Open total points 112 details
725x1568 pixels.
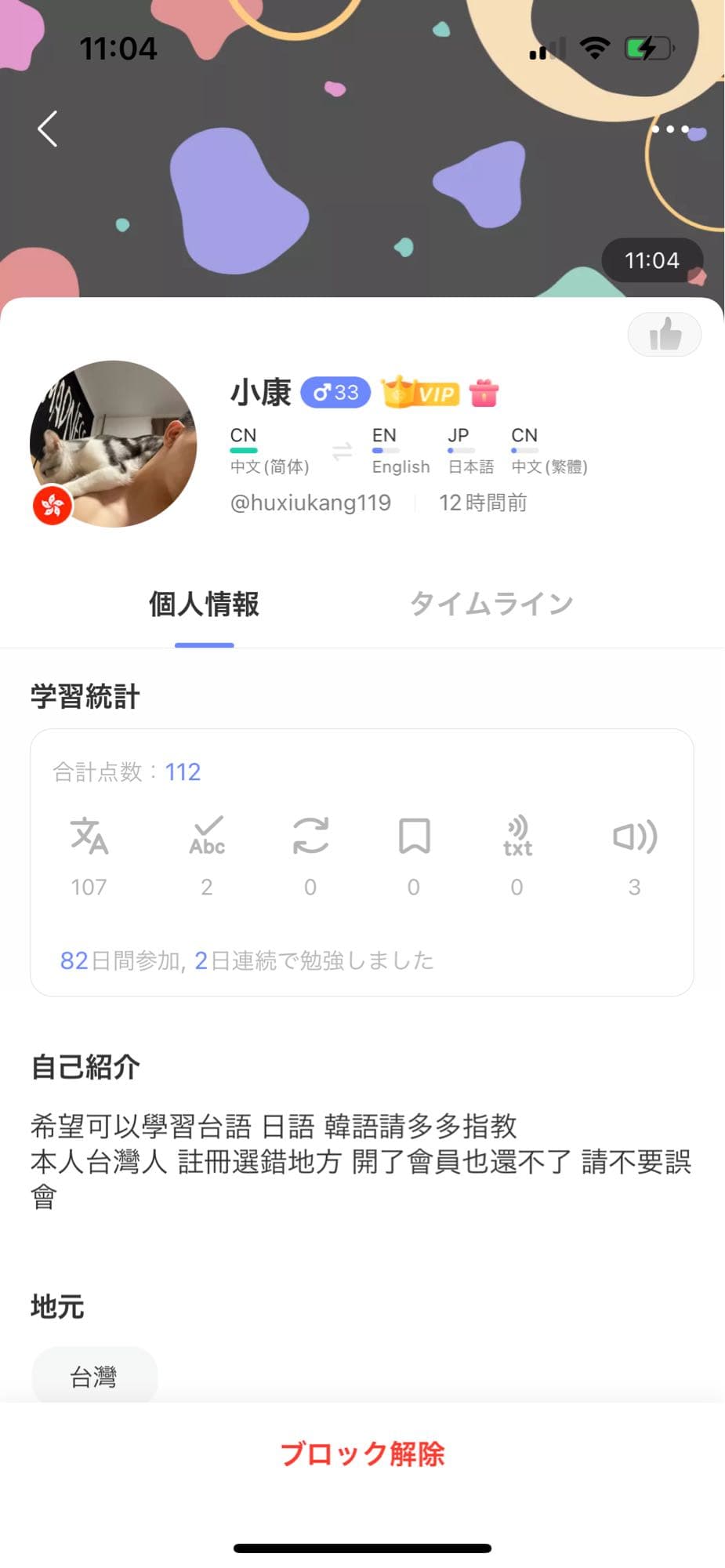pyautogui.click(x=182, y=771)
